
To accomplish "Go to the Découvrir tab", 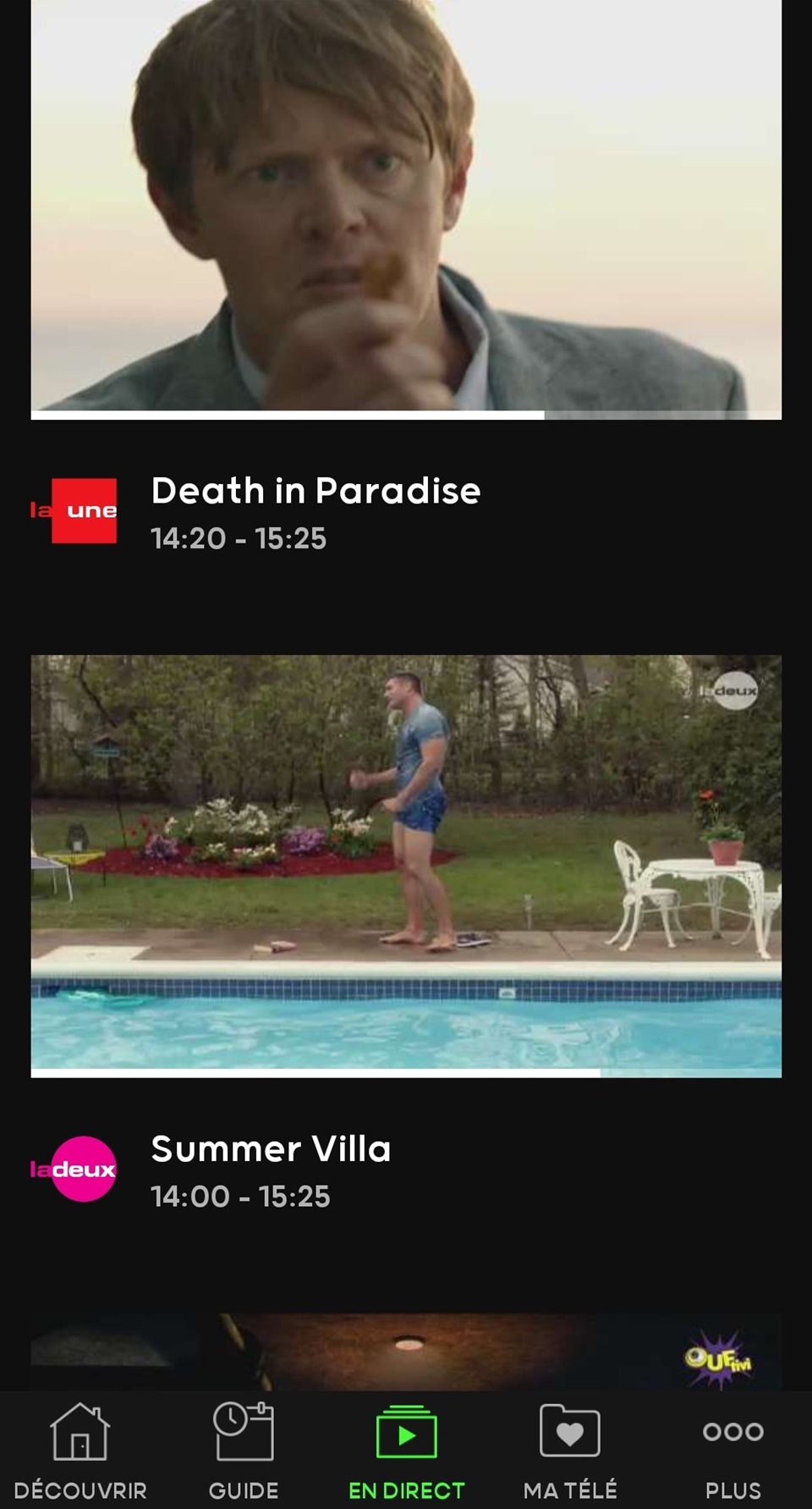I will 80,1451.
